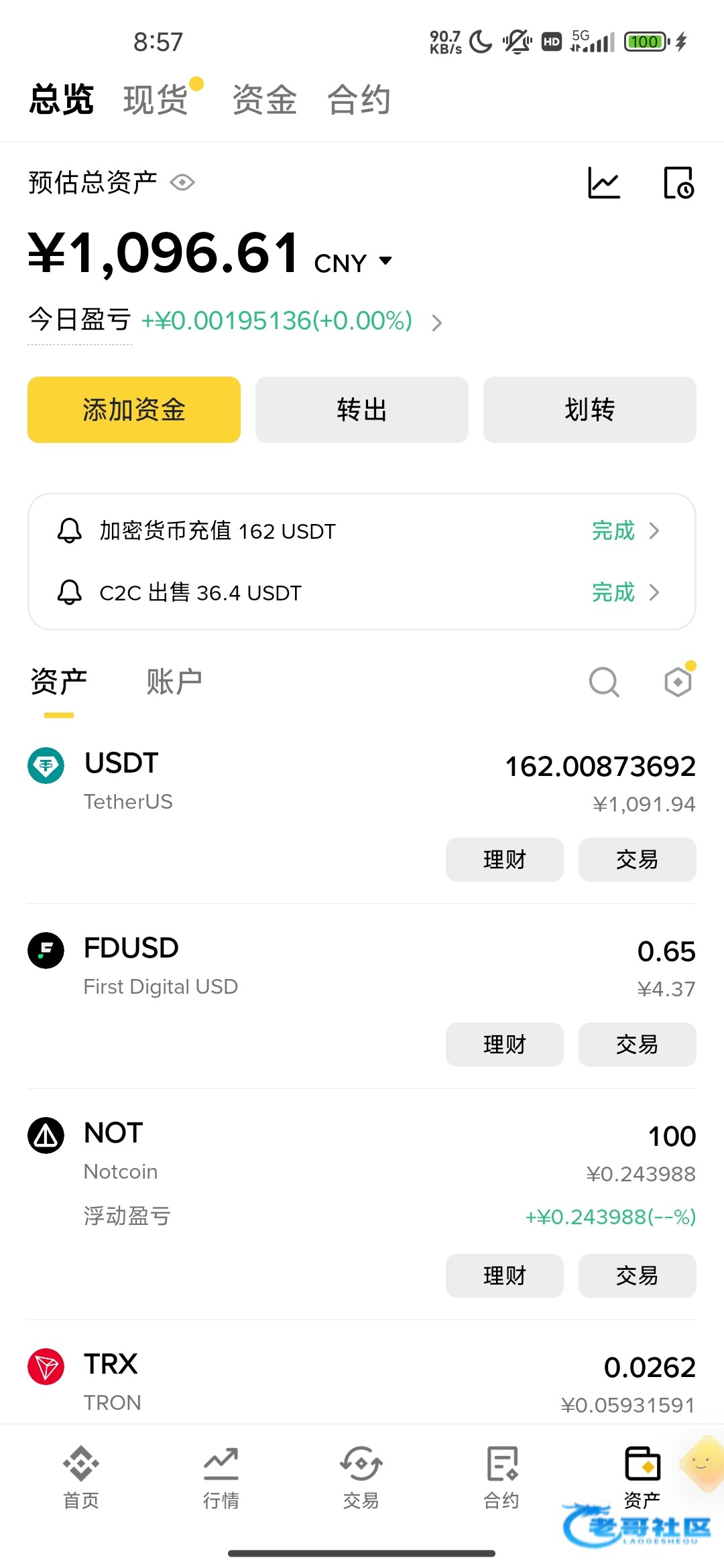Switch to the 账户 tab
Viewport: 724px width, 1568px height.
click(174, 682)
